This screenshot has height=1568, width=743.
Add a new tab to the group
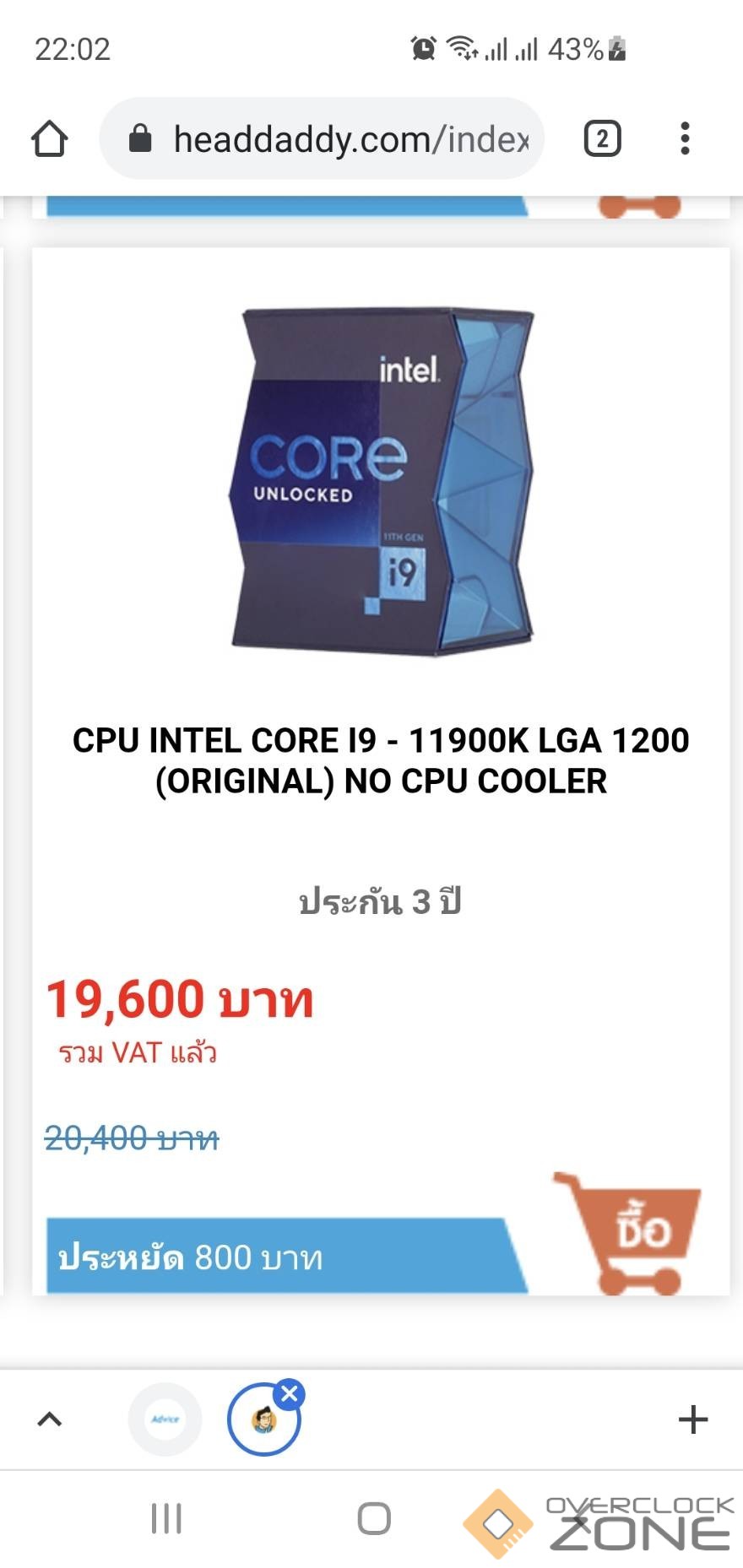(692, 1419)
